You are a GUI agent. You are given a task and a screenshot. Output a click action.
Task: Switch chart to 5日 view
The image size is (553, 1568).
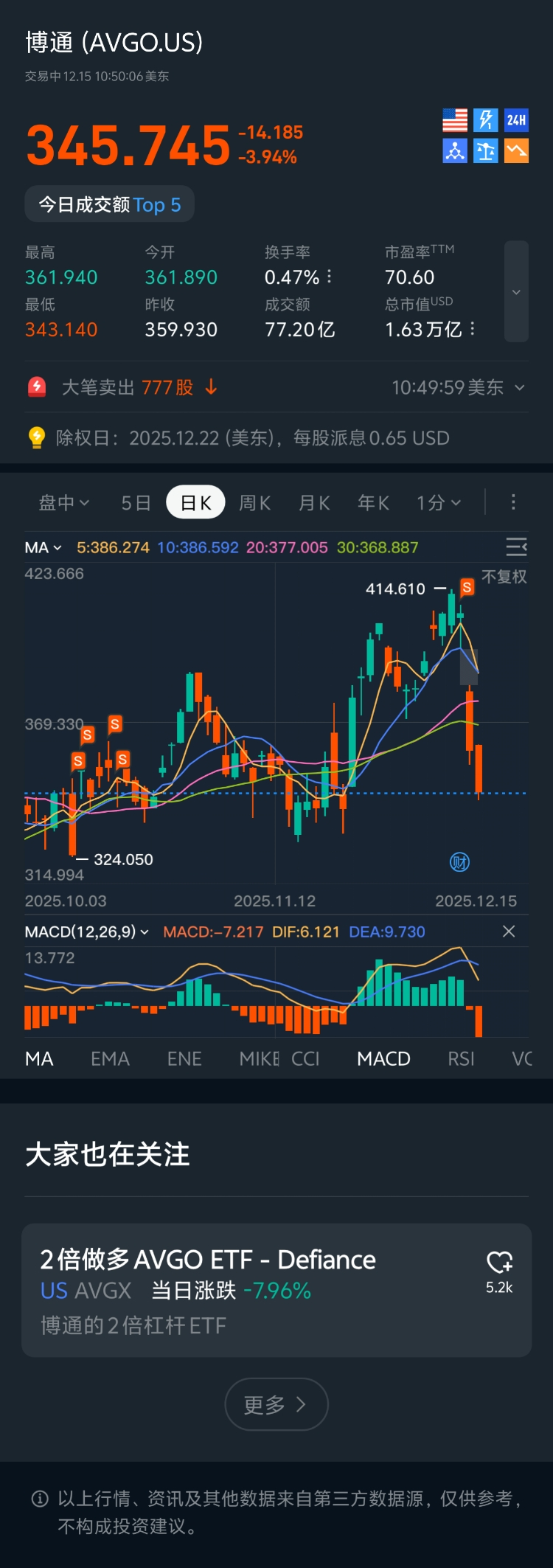(x=136, y=503)
